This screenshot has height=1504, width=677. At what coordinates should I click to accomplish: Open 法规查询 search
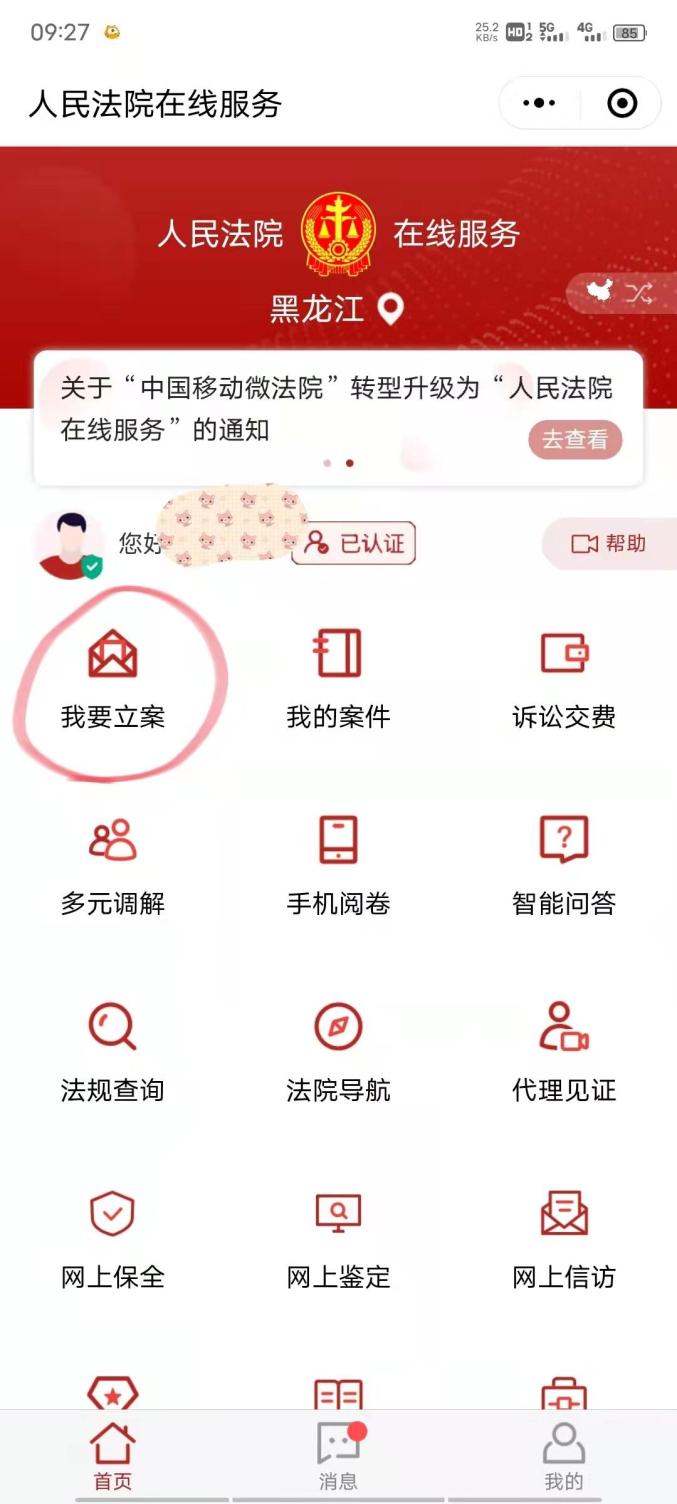tap(113, 1052)
